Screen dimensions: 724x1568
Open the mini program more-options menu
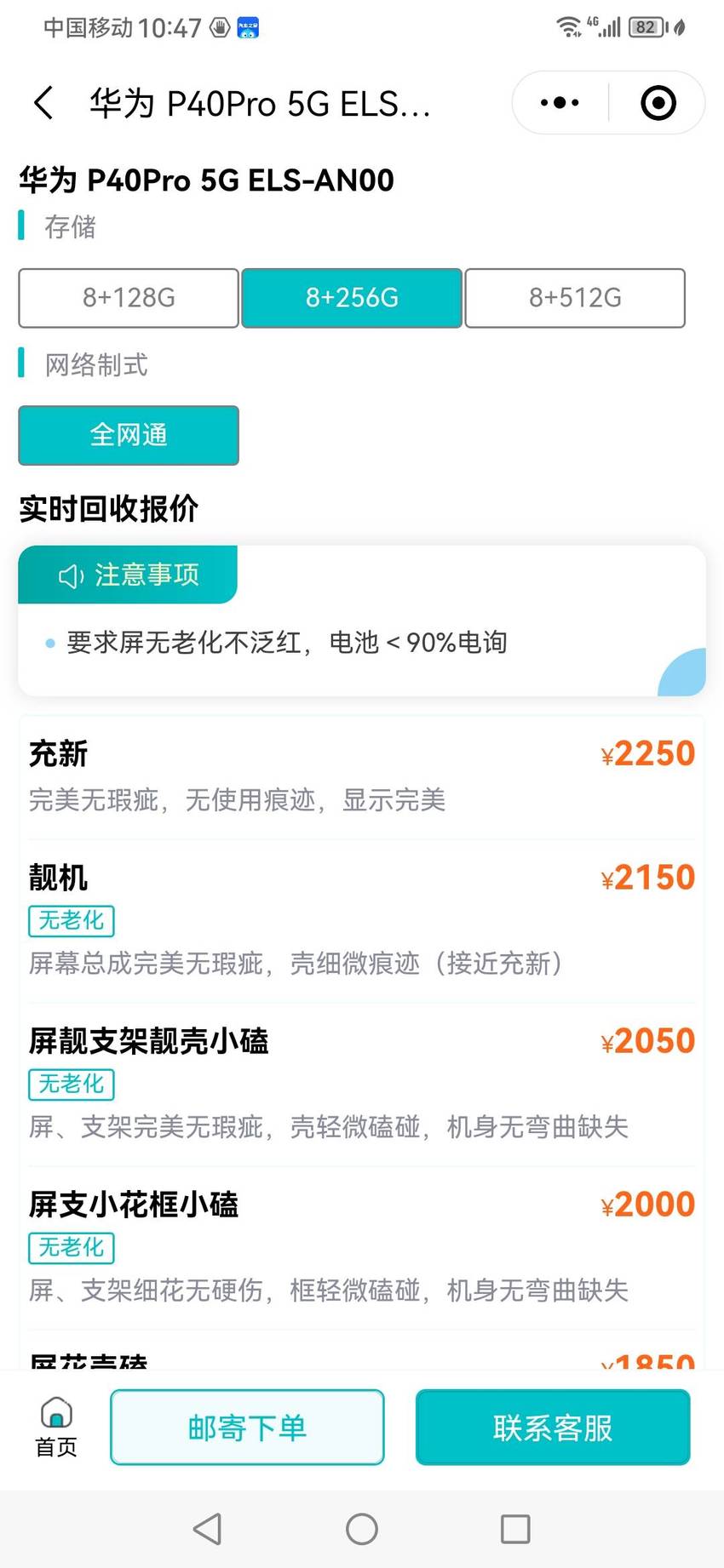(x=560, y=103)
